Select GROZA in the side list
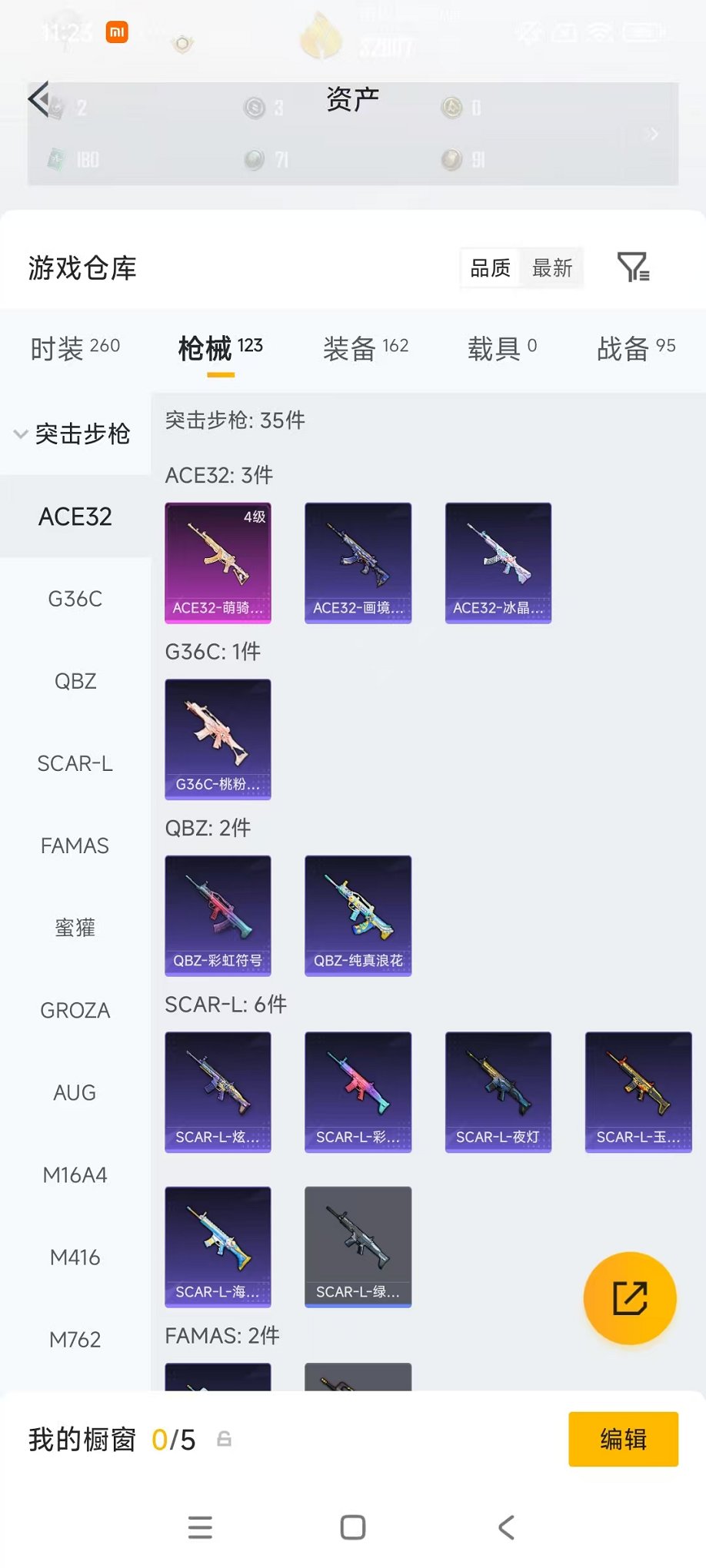Viewport: 706px width, 1568px height. click(75, 1010)
